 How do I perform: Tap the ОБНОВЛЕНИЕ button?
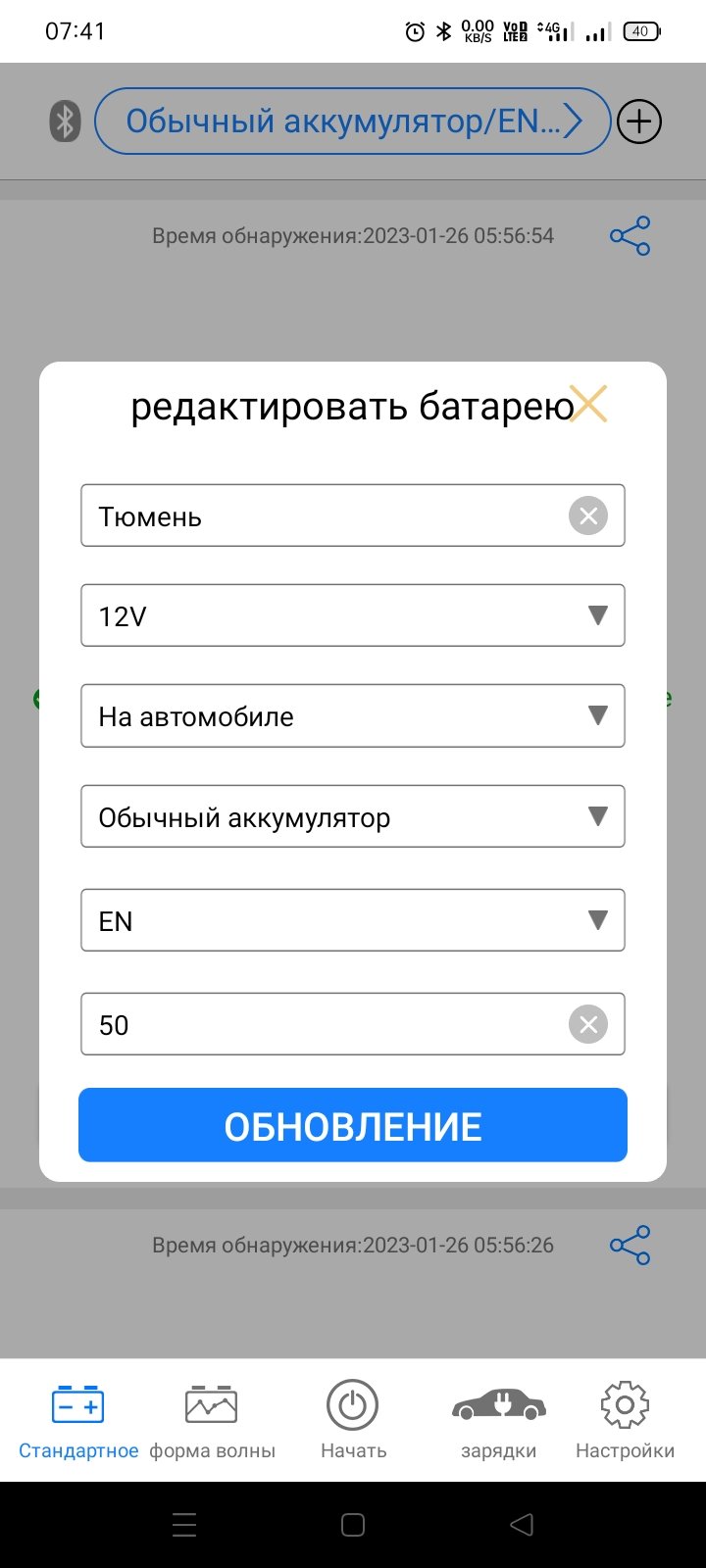(x=353, y=1125)
